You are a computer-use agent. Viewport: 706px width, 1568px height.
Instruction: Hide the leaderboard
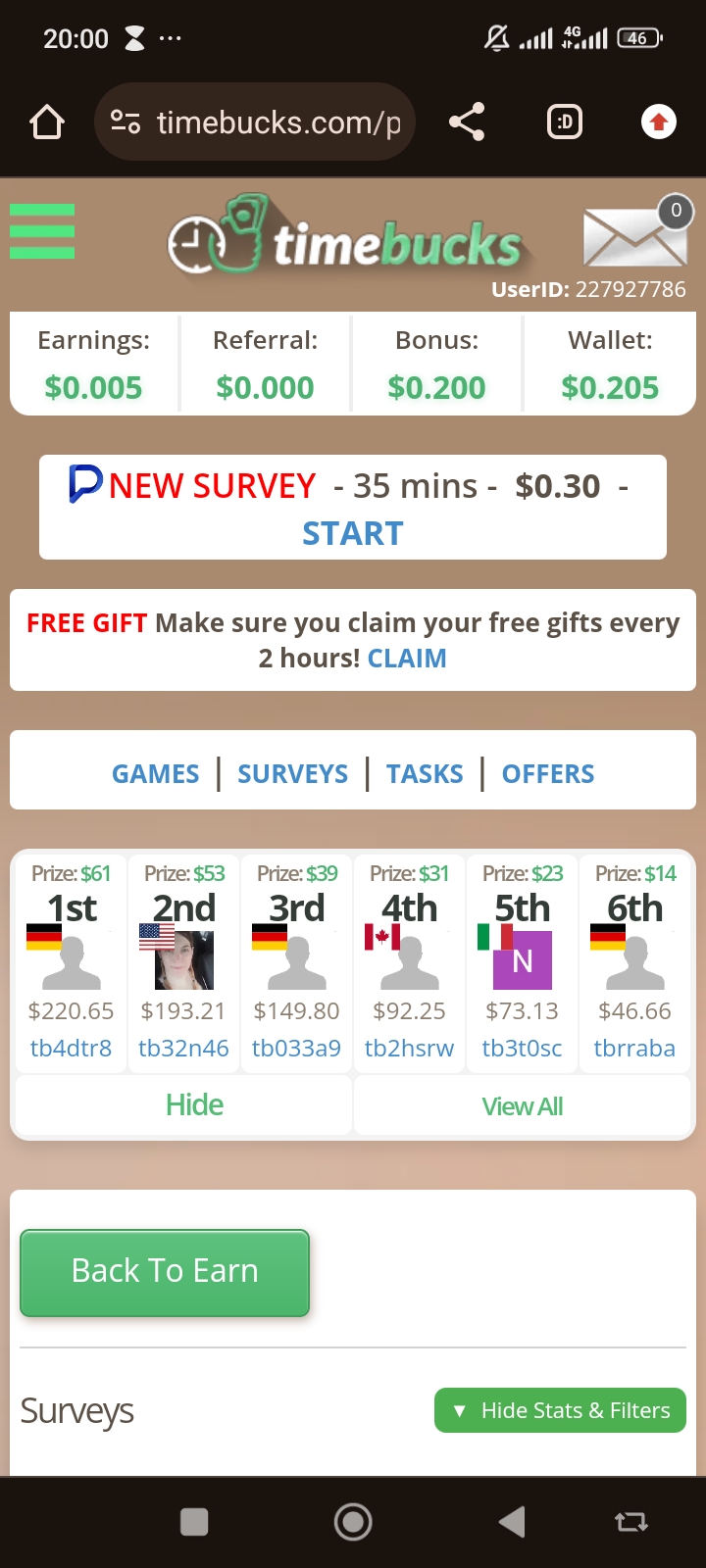click(x=194, y=1105)
